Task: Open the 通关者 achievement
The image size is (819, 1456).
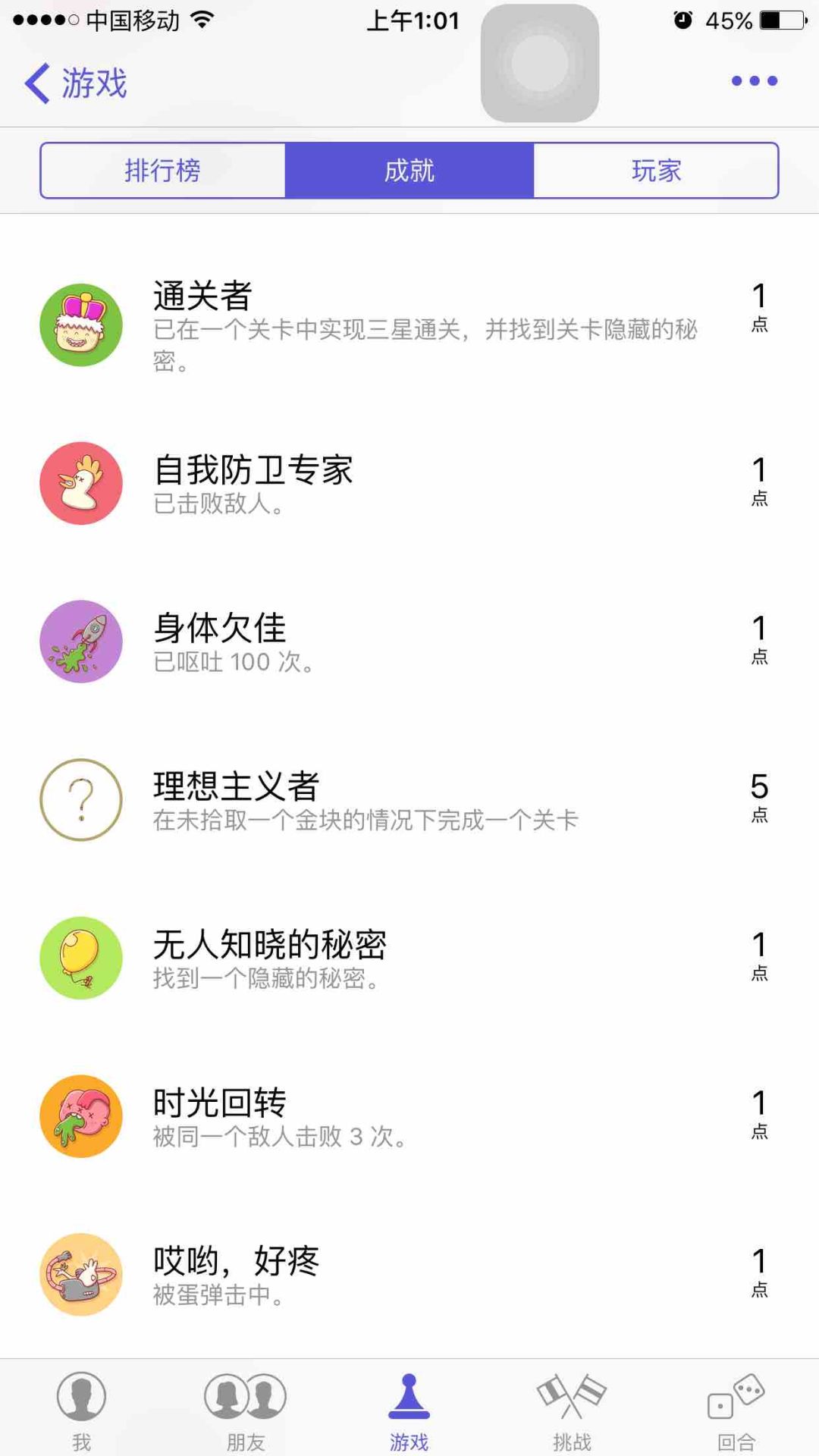Action: (409, 325)
